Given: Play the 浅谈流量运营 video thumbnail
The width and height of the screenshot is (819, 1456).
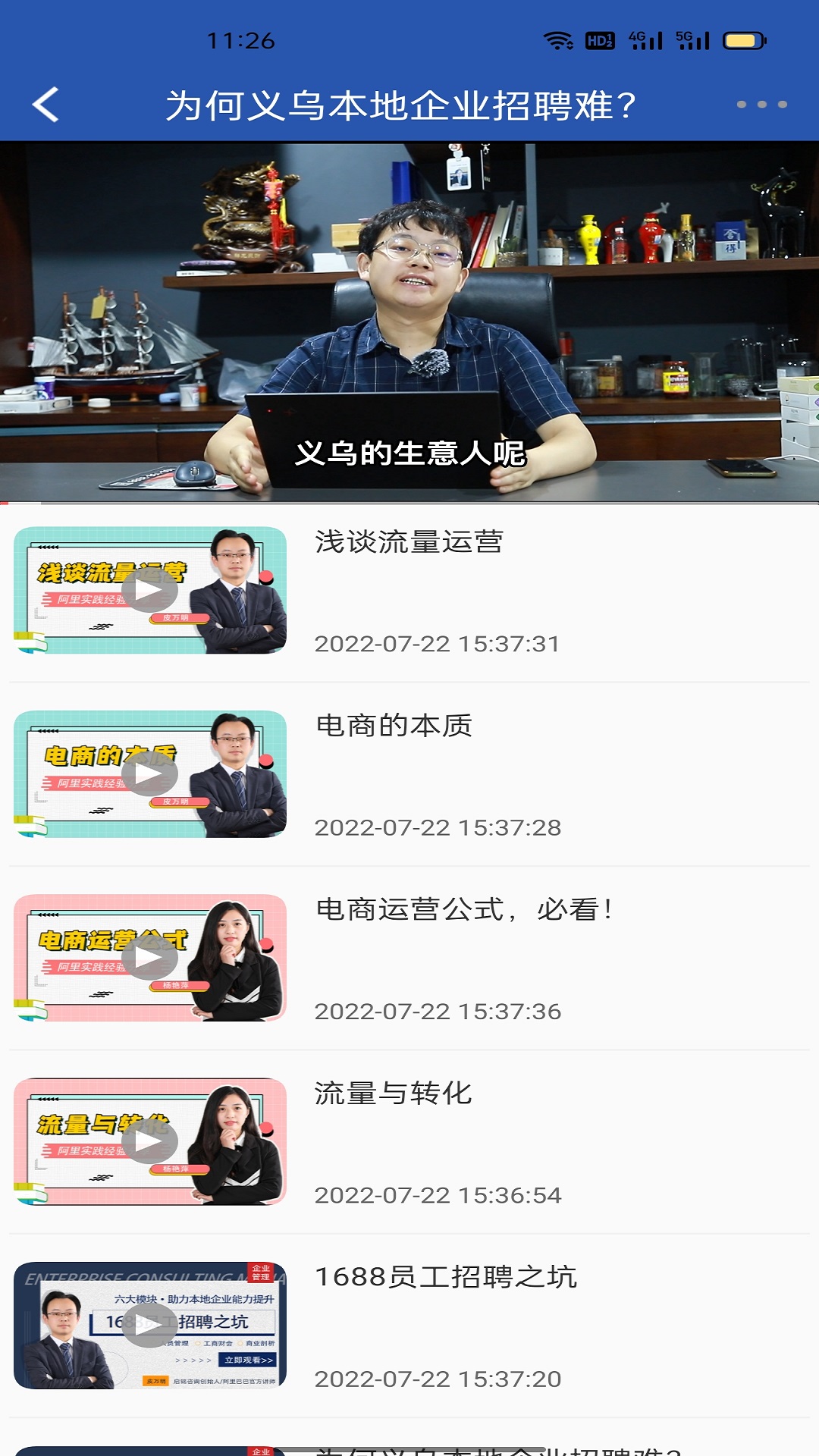Looking at the screenshot, I should (150, 591).
